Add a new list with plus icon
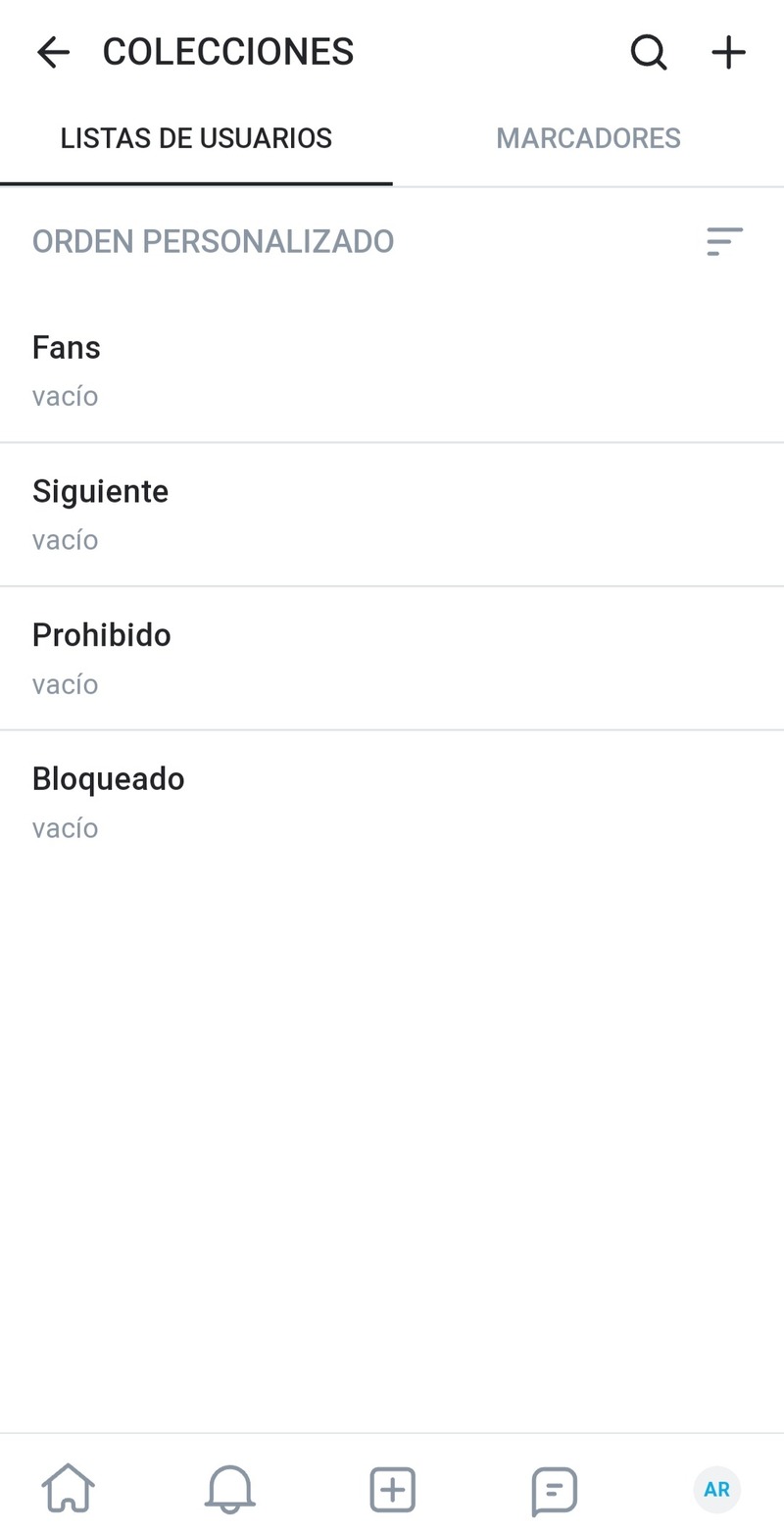The image size is (784, 1532). (728, 53)
